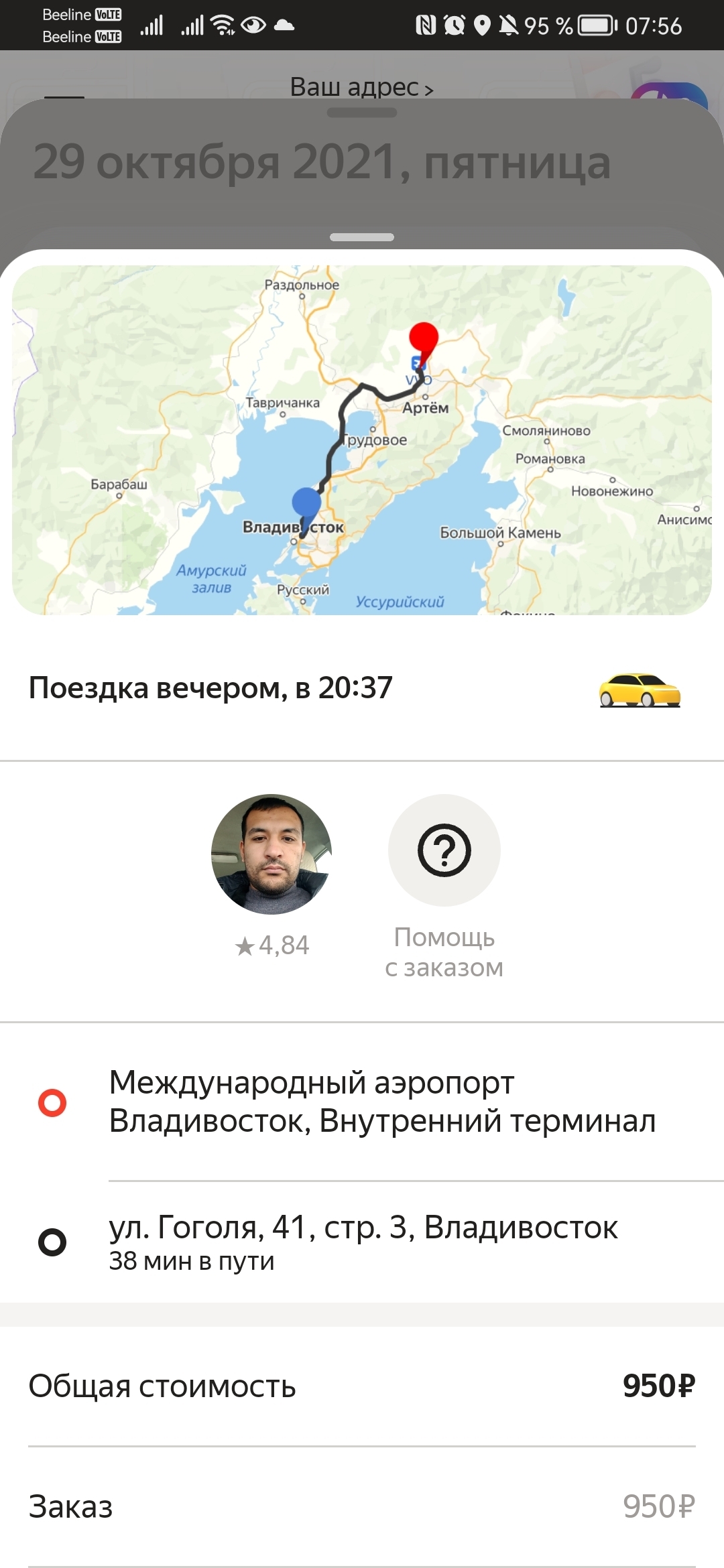
Task: Select the ул. Гоголя, 41 destination row
Action: point(363,1242)
